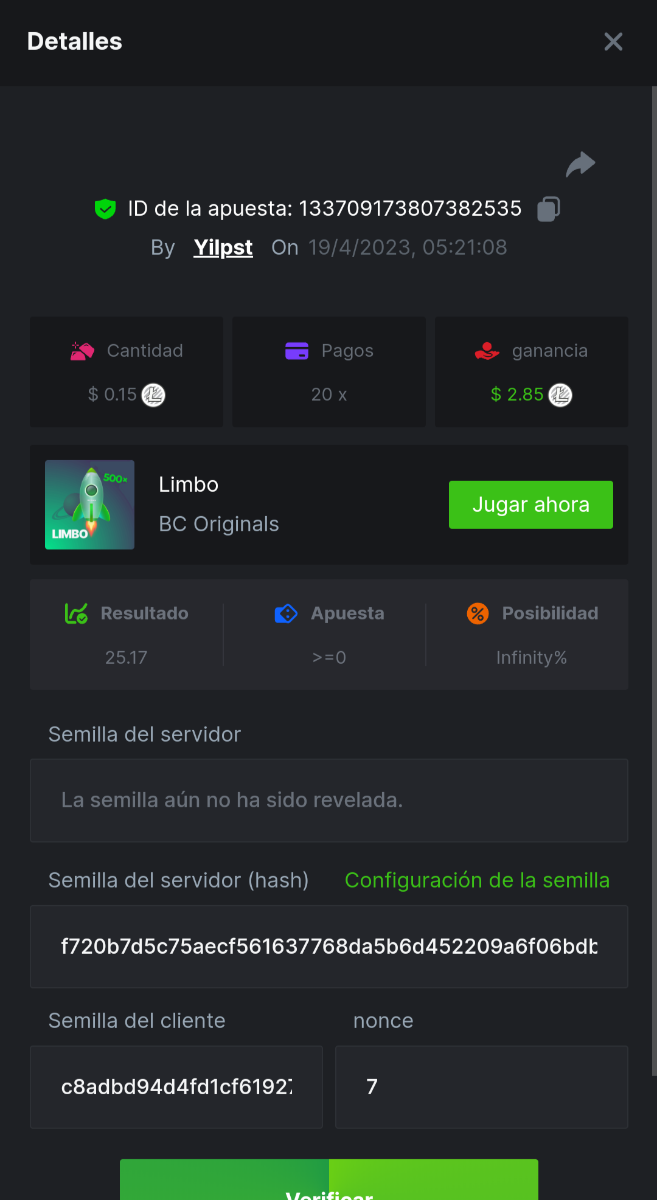Tap the Semilla del cliente field
Screen dimensions: 657x1200
point(176,1086)
